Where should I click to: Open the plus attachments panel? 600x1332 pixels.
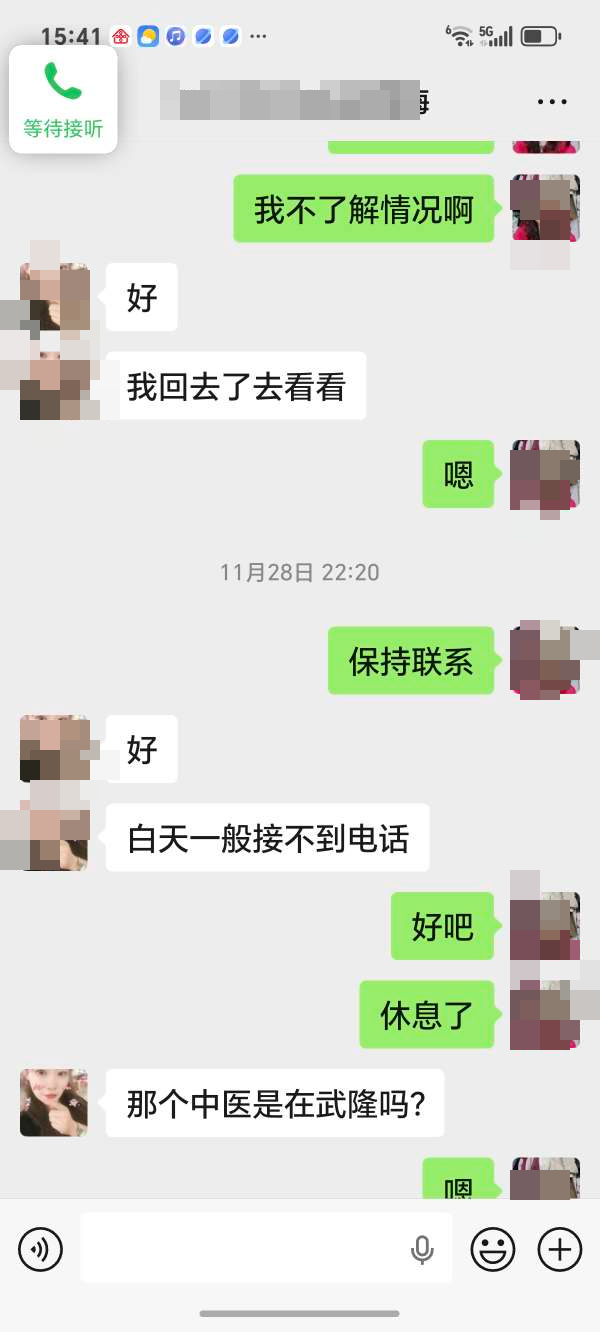click(560, 1248)
